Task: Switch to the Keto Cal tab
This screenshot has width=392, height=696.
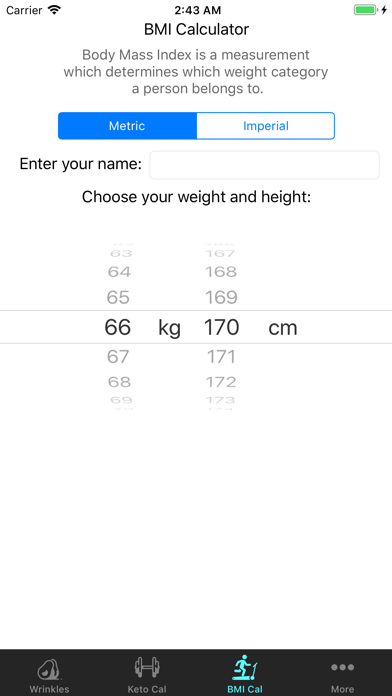Action: 147,673
